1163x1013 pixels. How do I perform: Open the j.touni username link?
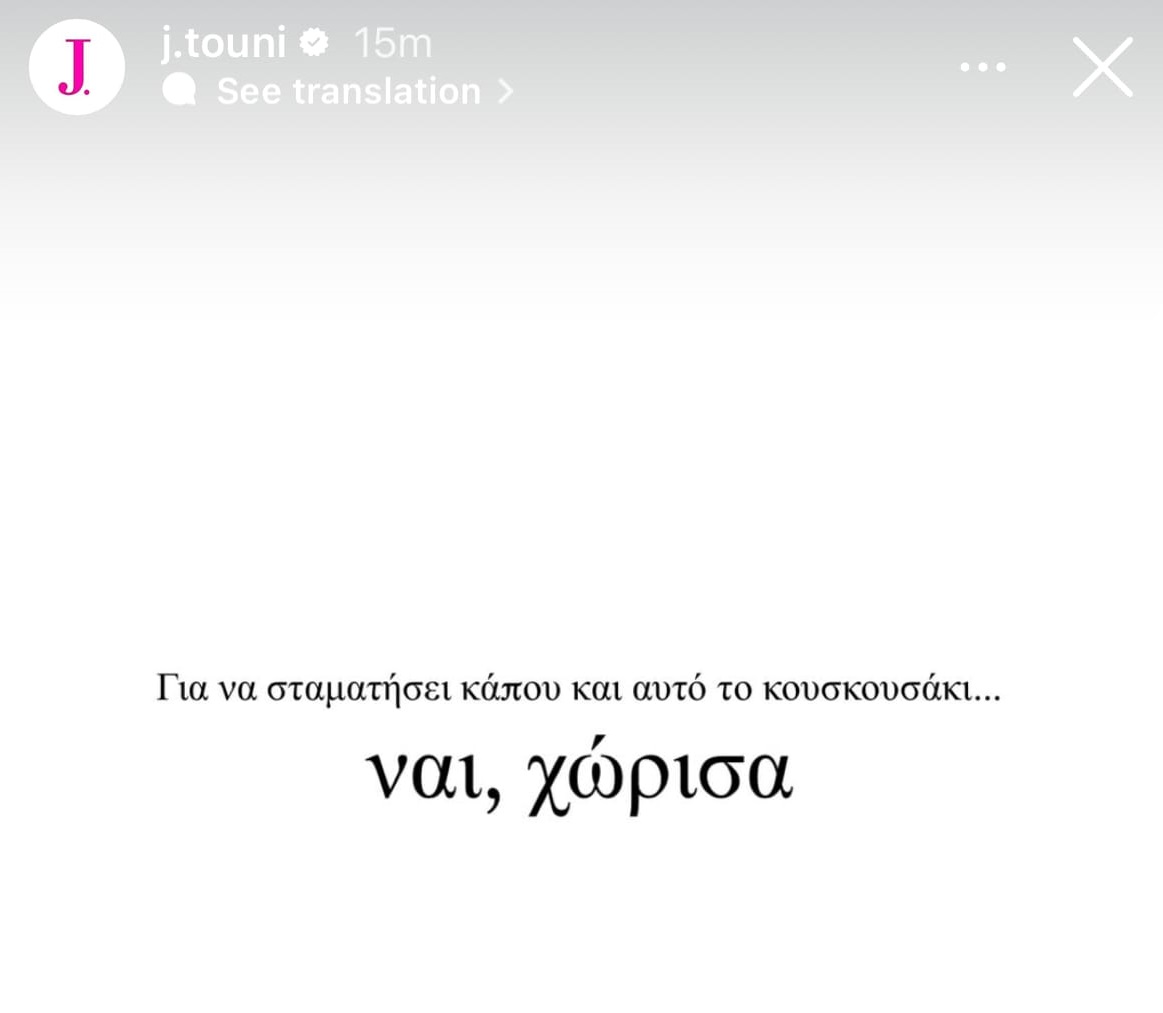223,43
